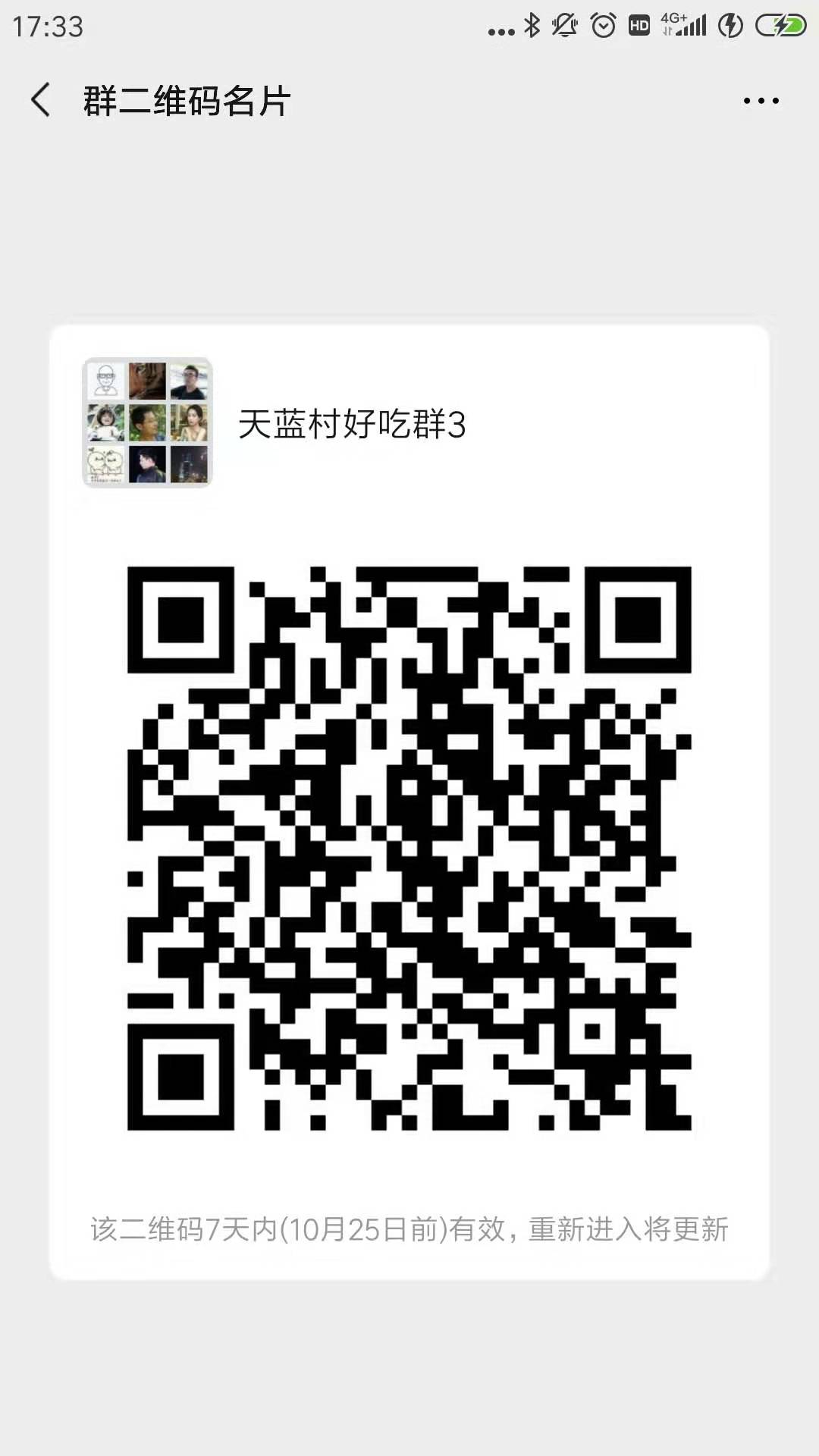Open the three-dot more options menu
The image size is (819, 1456).
761,101
